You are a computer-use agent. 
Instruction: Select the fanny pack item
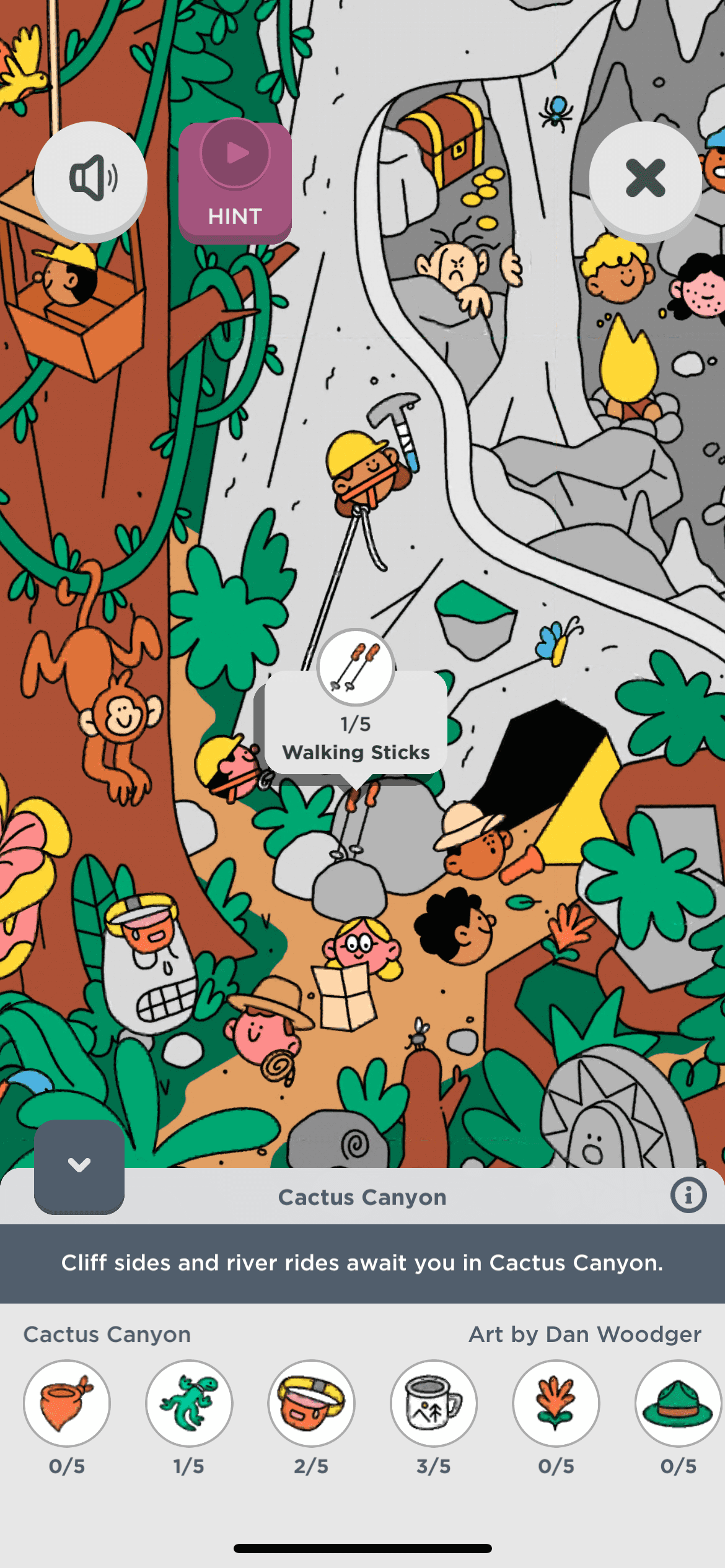(x=311, y=1403)
